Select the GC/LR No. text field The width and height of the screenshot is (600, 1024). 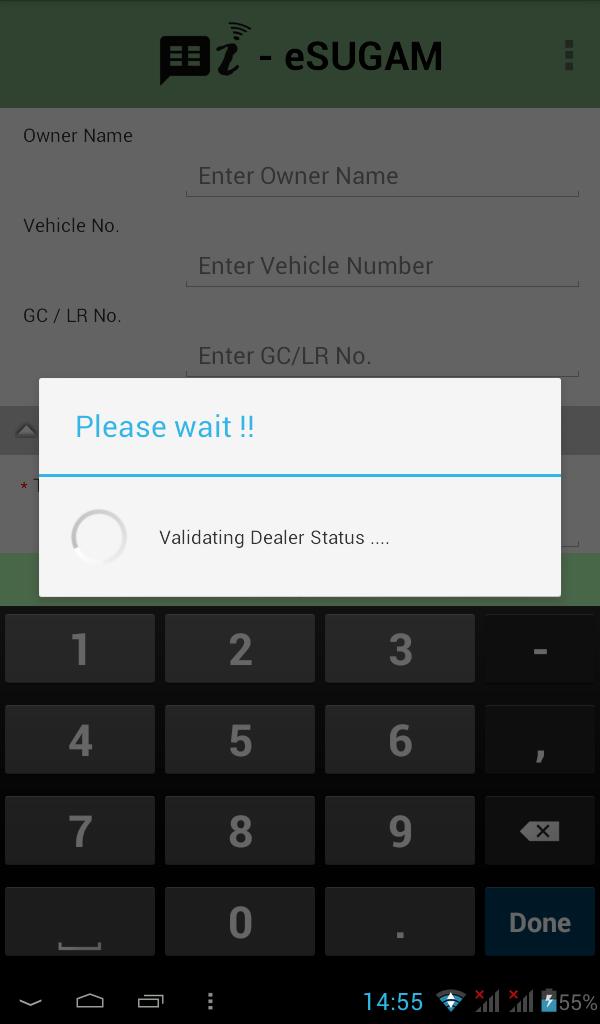click(x=382, y=356)
